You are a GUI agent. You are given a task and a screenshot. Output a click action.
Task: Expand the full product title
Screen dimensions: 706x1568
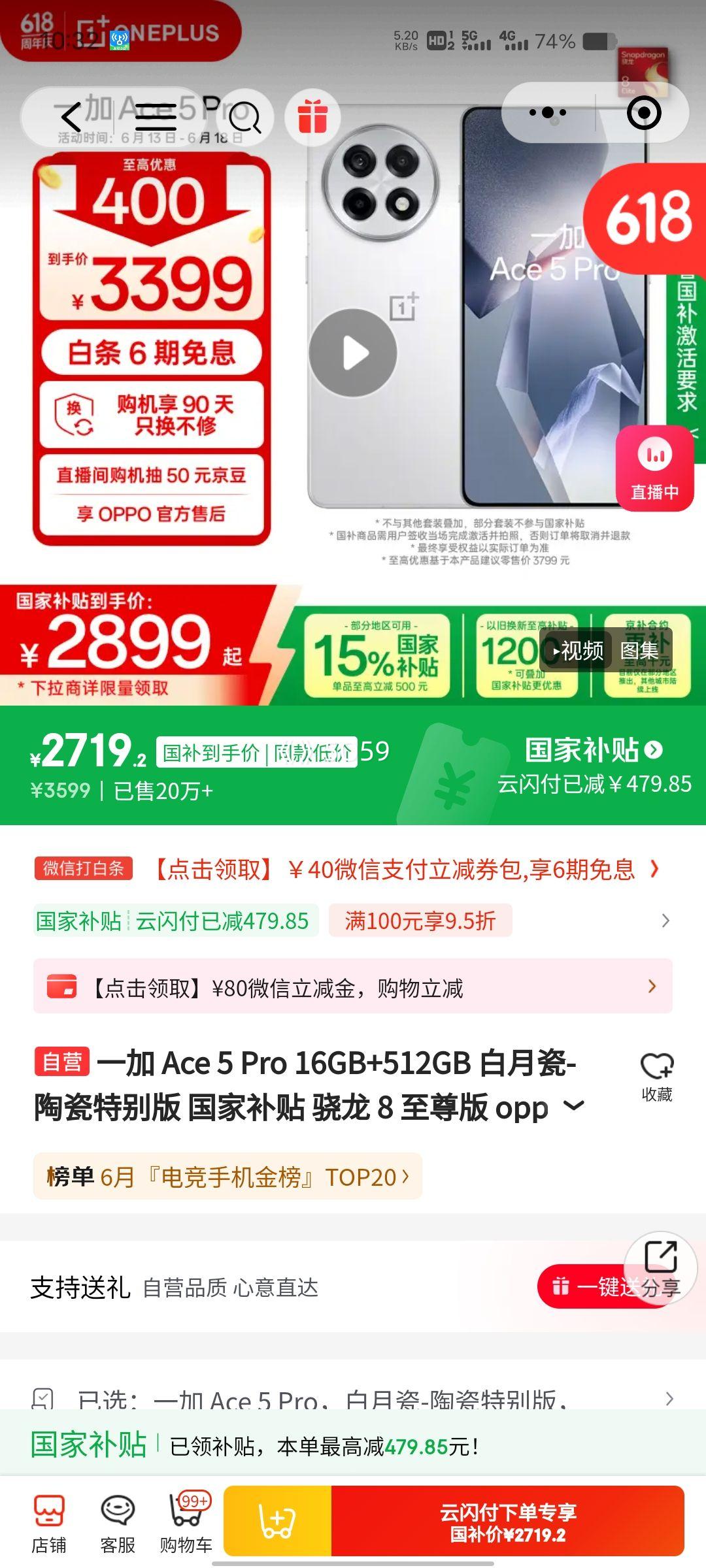[573, 1106]
